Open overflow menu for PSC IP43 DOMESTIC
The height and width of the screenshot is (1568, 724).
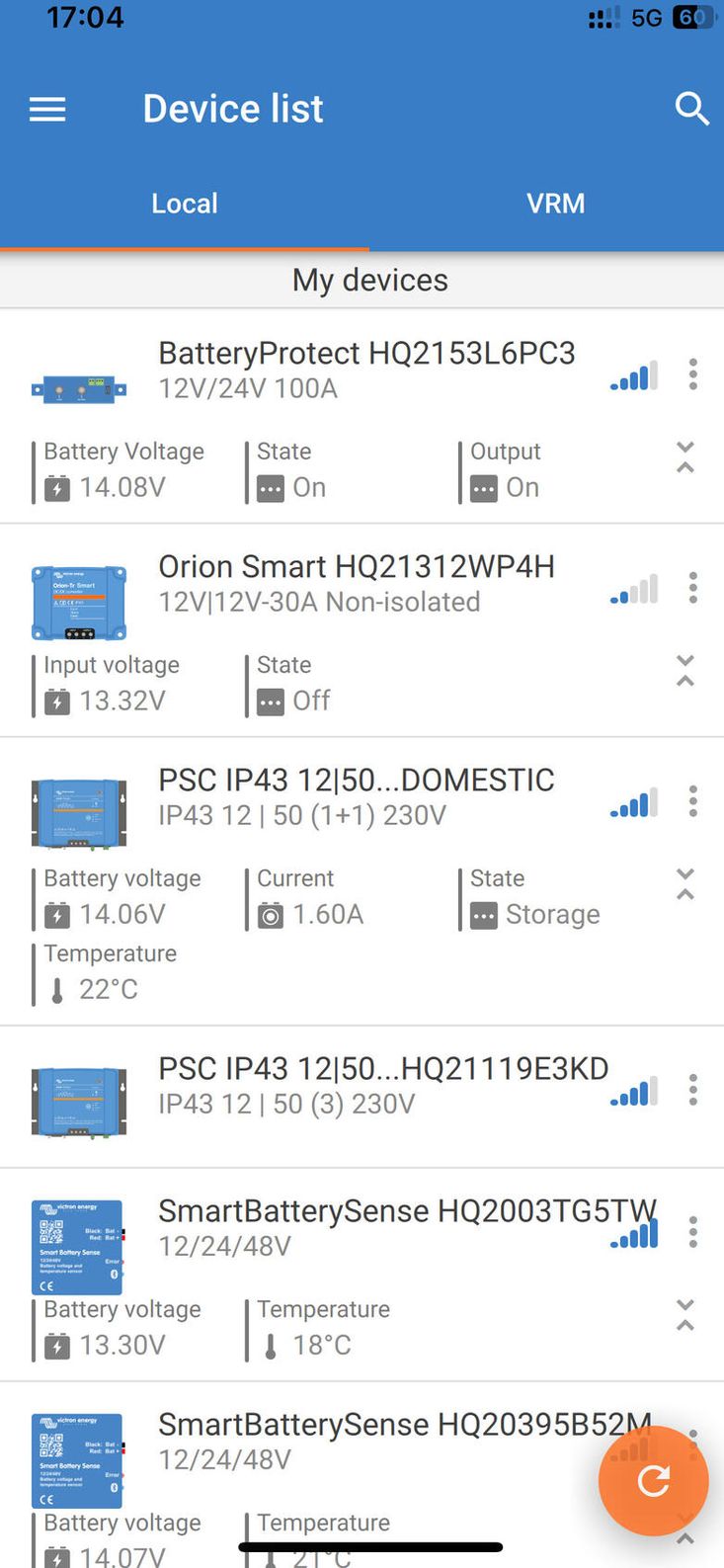pyautogui.click(x=693, y=801)
